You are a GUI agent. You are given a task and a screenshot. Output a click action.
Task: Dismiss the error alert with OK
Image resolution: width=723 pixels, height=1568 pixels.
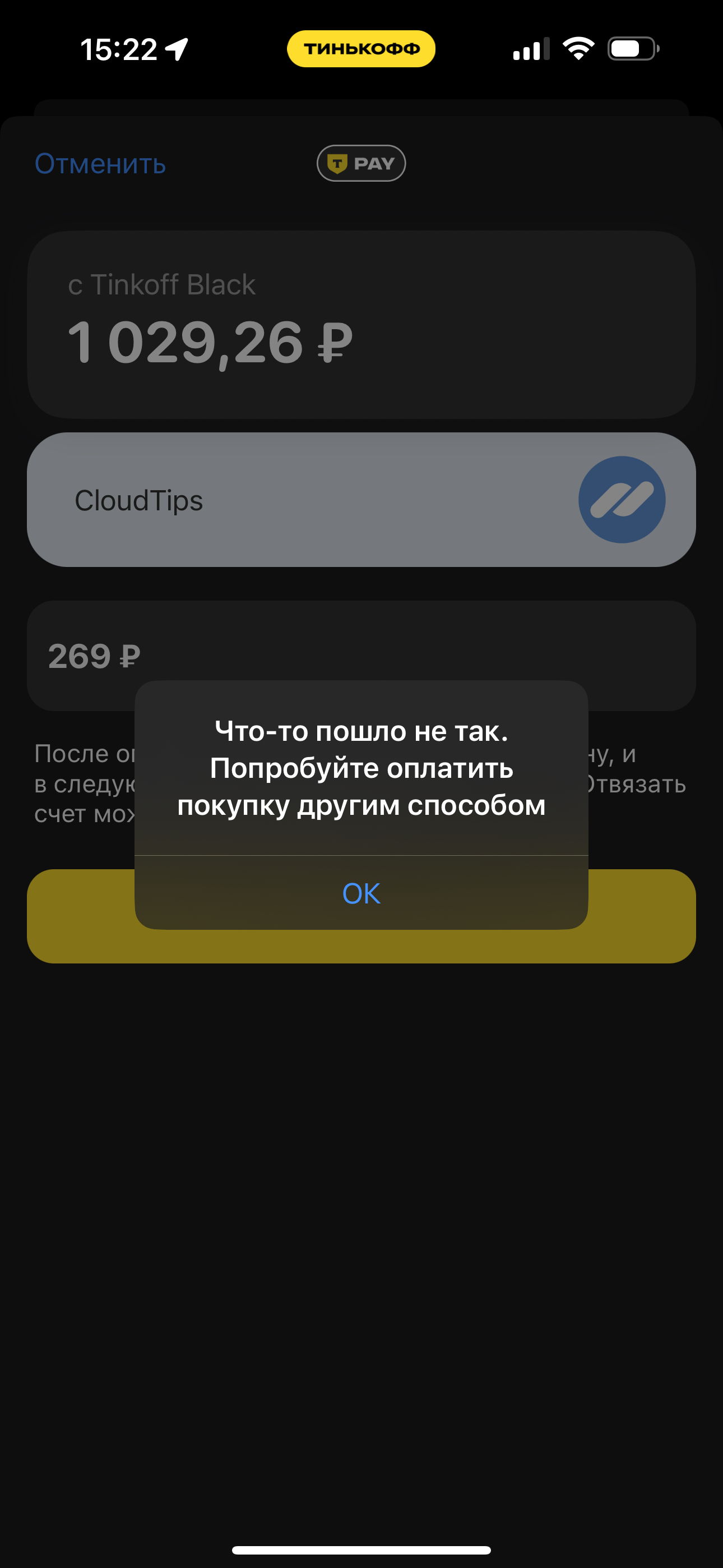point(361,893)
